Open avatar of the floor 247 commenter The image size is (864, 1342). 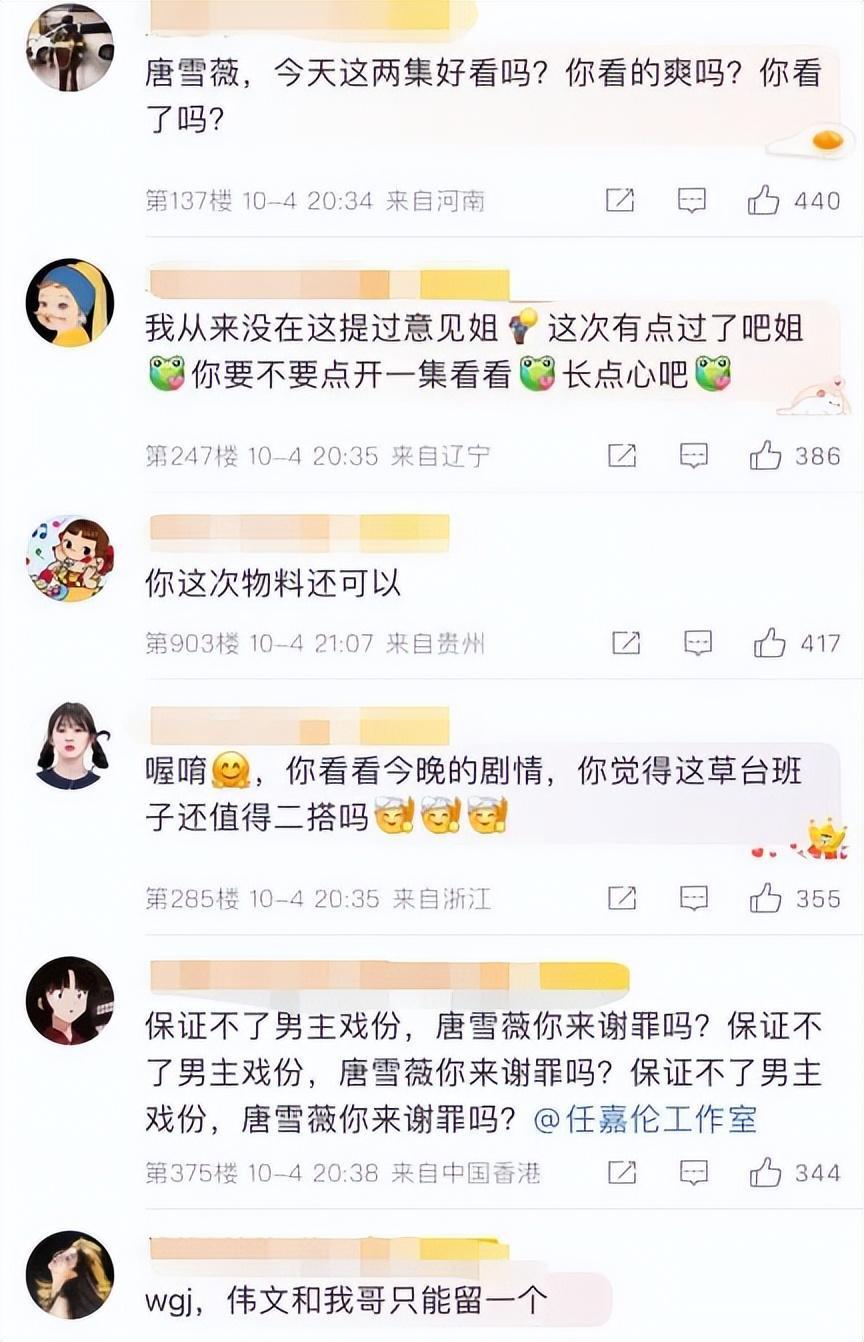coord(70,303)
